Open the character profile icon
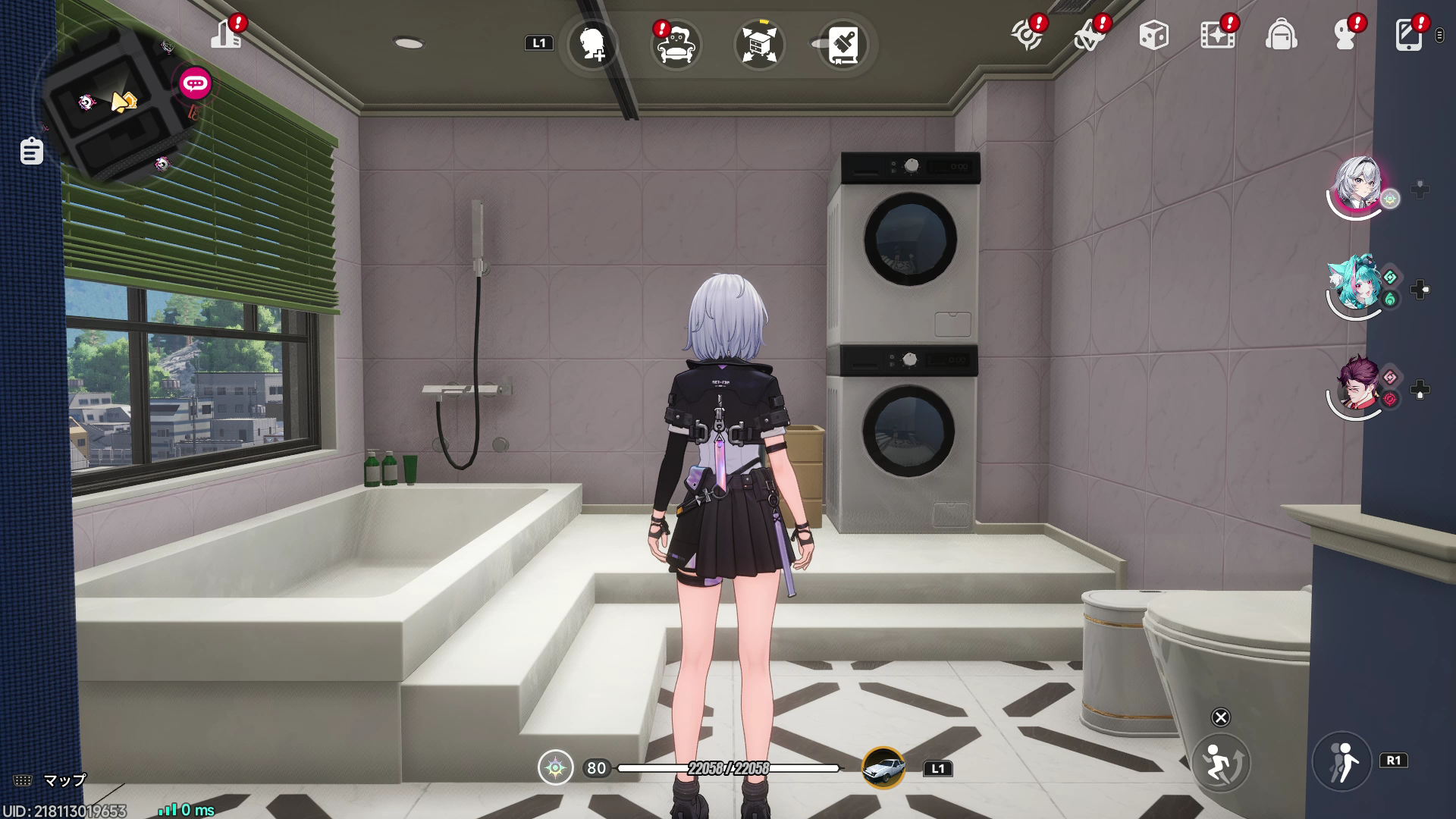This screenshot has height=819, width=1456. (1345, 35)
